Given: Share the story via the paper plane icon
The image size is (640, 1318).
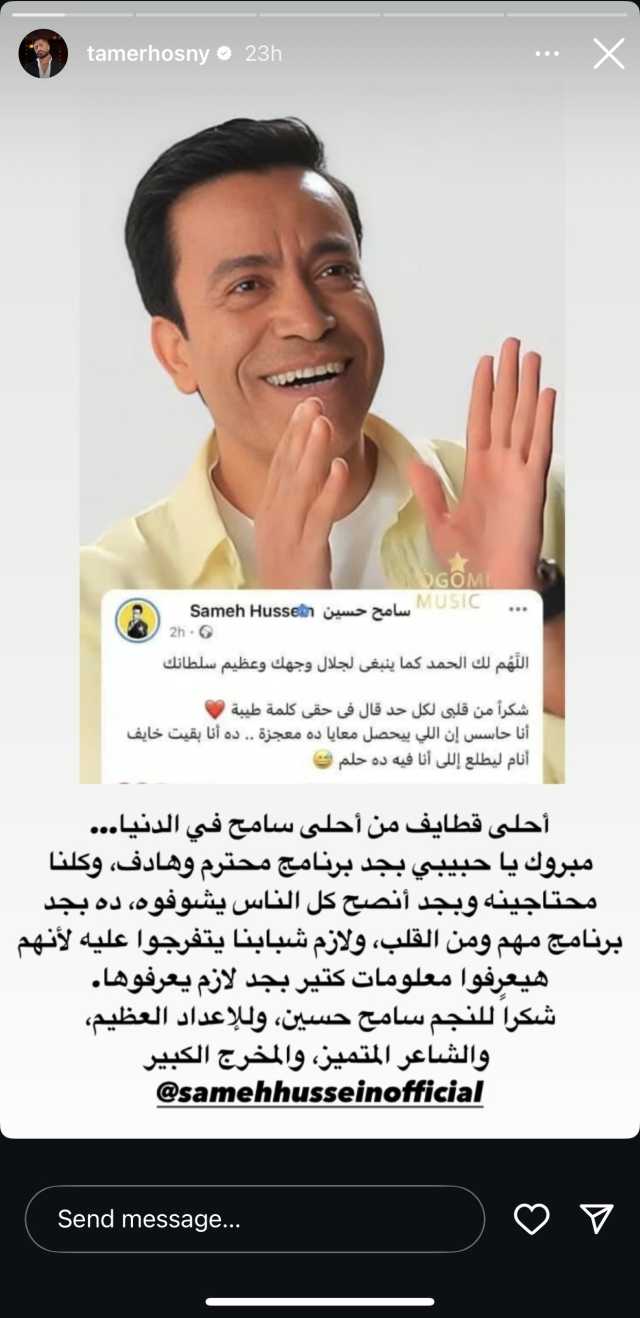Looking at the screenshot, I should (x=597, y=1217).
